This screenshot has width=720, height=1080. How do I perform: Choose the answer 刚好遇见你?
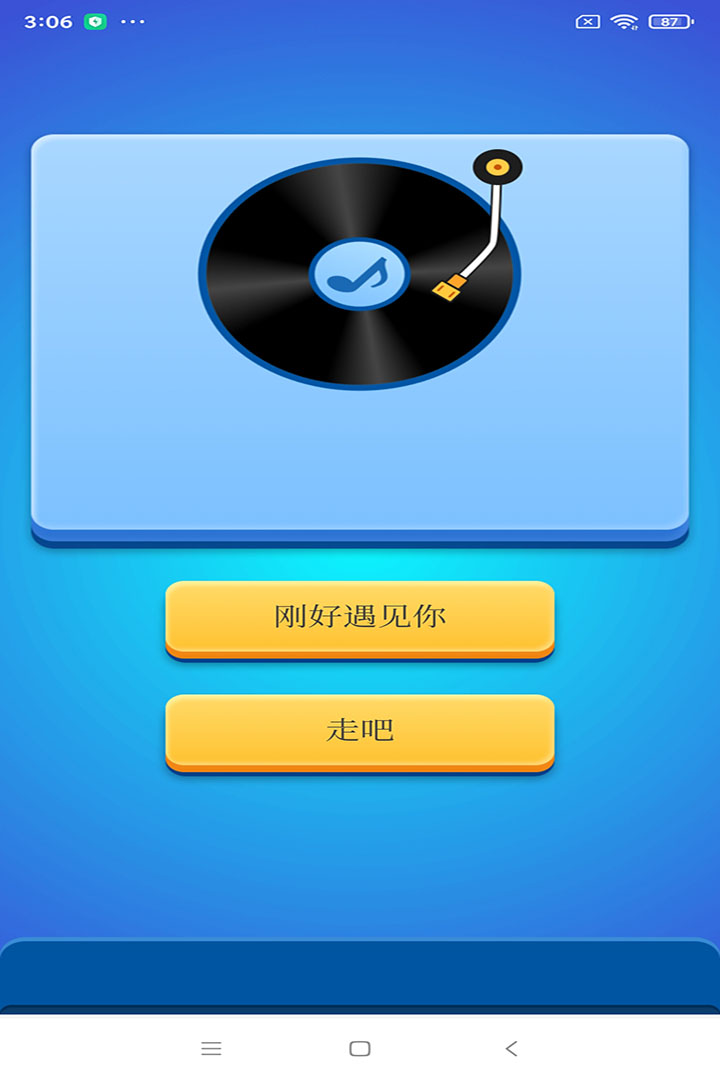click(360, 617)
